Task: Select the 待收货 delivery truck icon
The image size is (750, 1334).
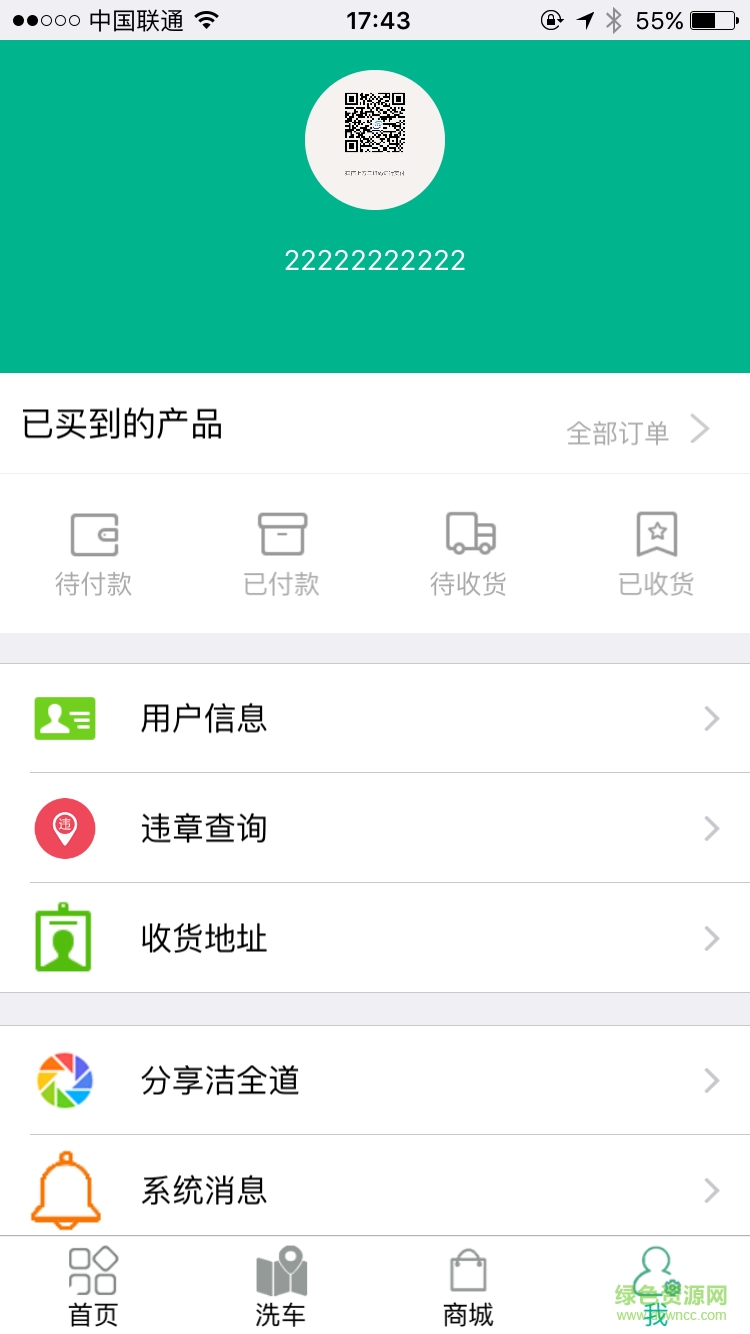Action: pos(468,532)
